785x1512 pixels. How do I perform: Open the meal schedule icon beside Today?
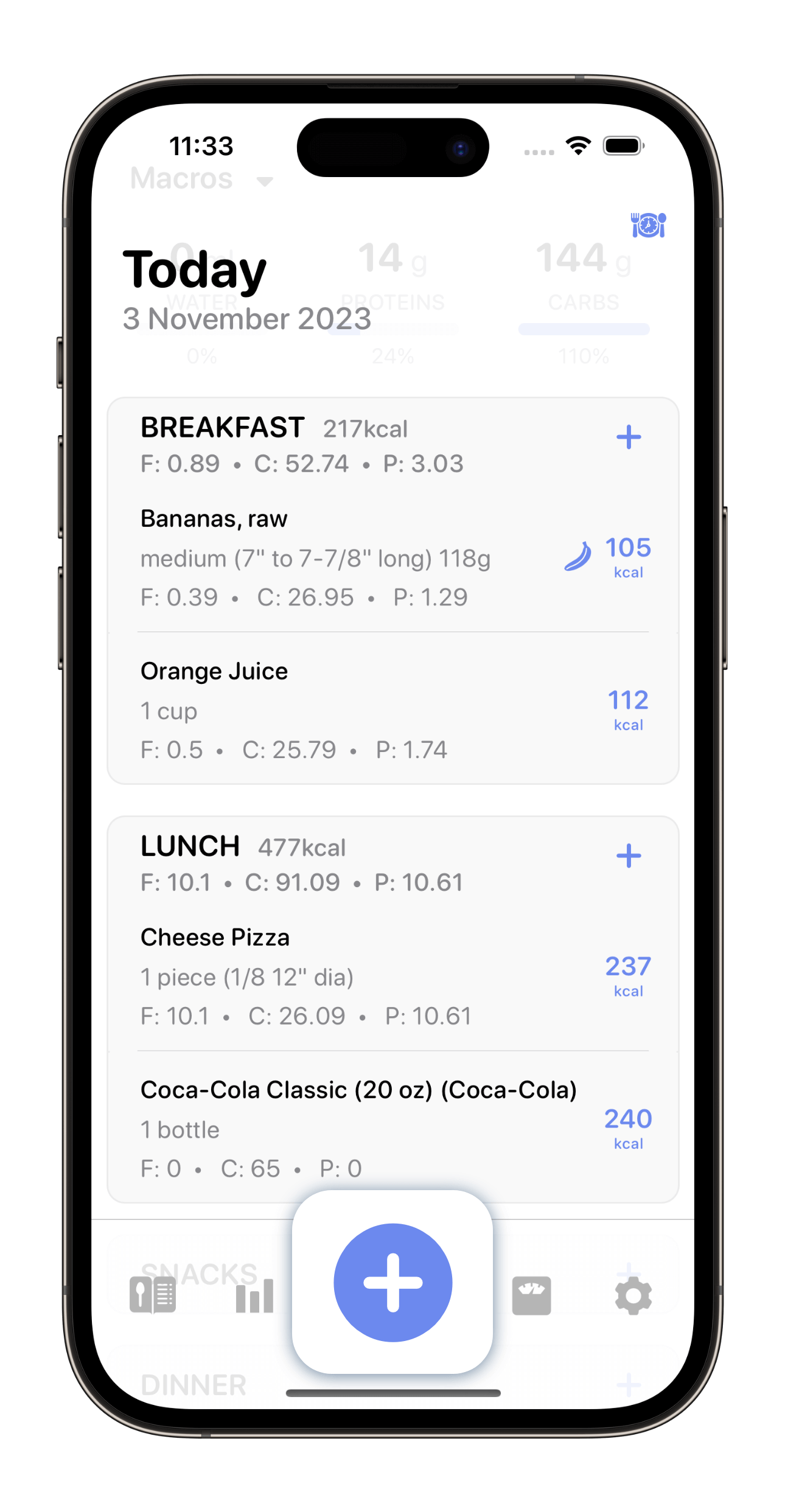[648, 225]
